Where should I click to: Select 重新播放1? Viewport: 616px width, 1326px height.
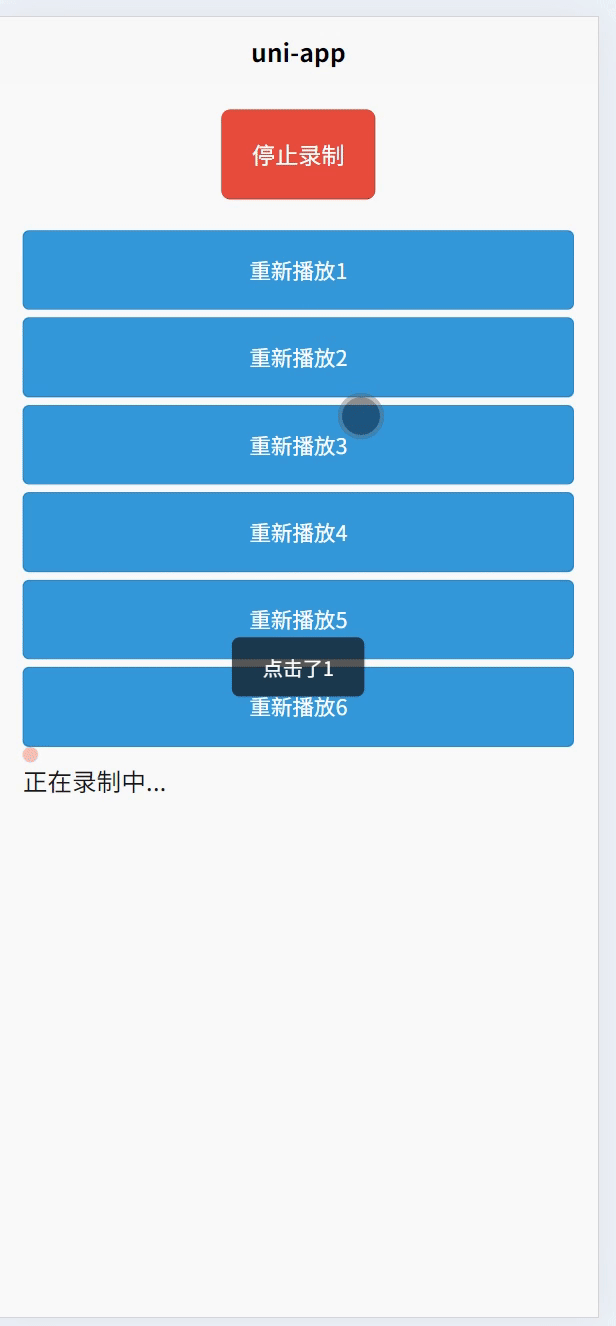pos(298,270)
